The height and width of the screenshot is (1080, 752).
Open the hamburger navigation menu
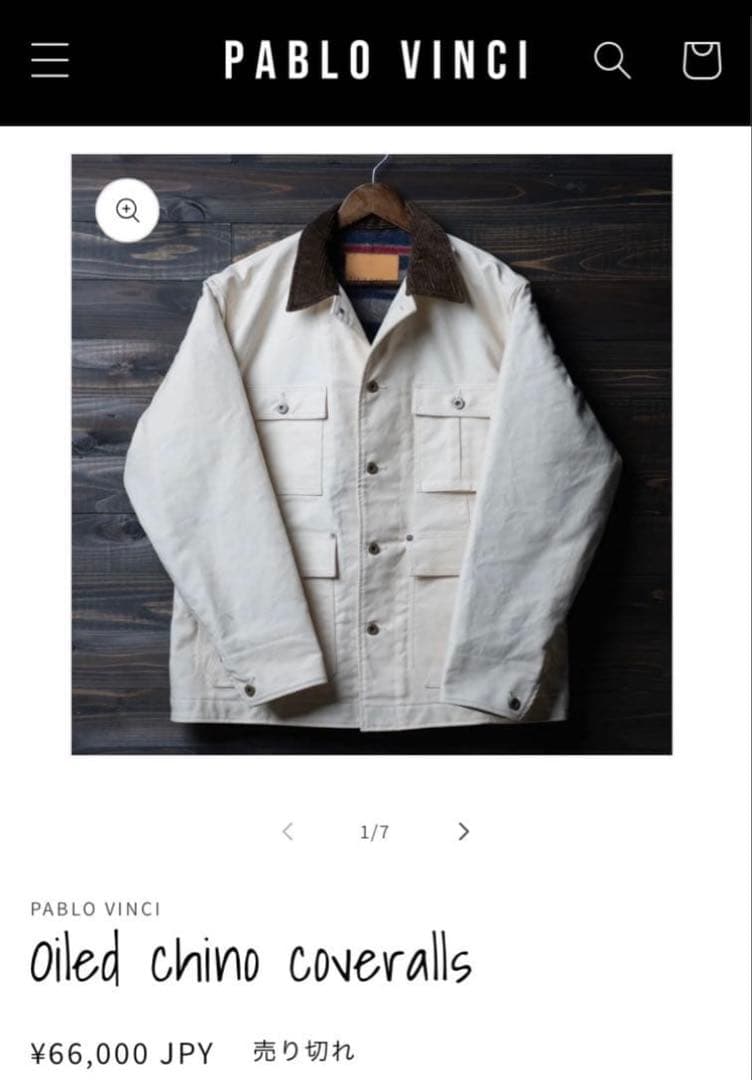click(x=47, y=60)
